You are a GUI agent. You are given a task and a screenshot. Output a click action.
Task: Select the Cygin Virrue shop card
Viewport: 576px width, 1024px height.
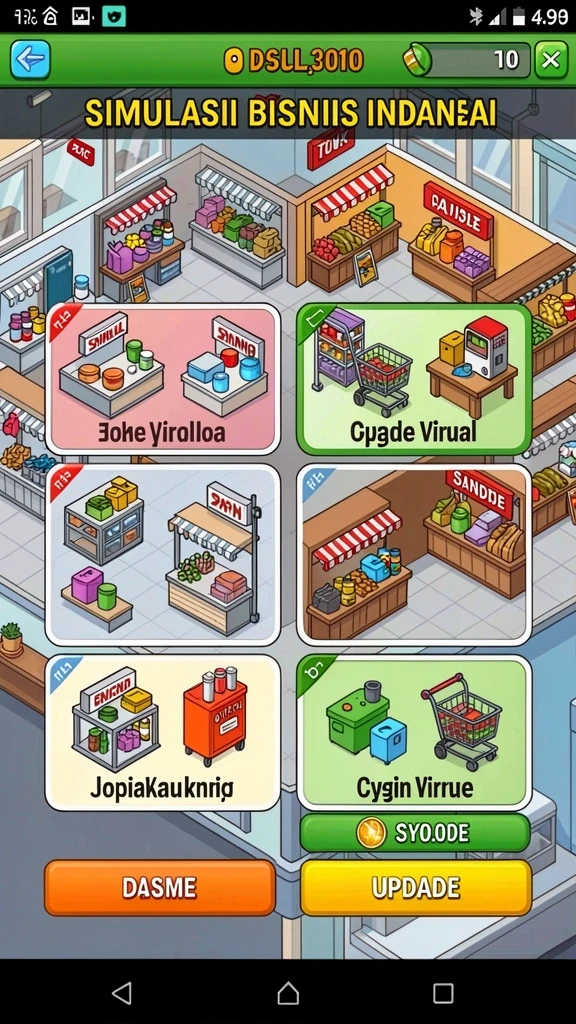click(x=414, y=733)
